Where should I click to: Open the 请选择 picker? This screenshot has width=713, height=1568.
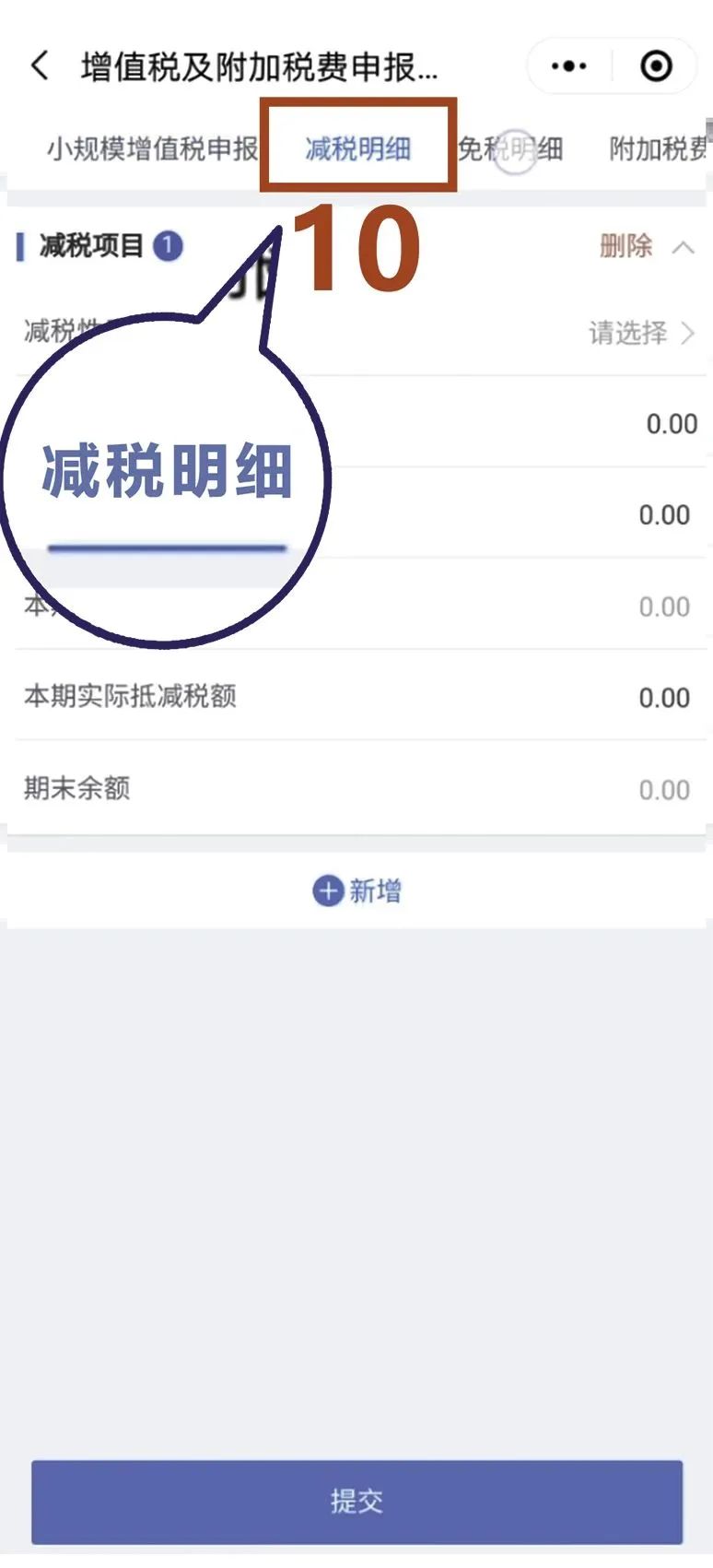(x=641, y=333)
